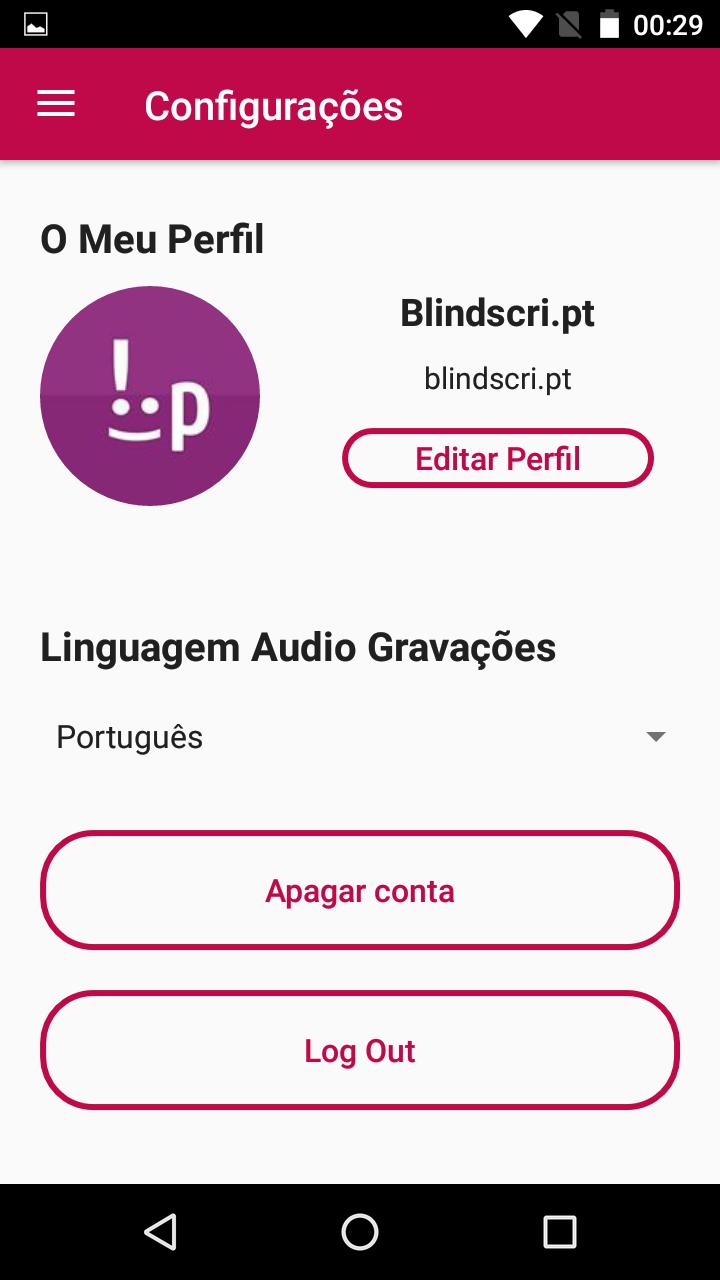Return to the home screen

(360, 1232)
